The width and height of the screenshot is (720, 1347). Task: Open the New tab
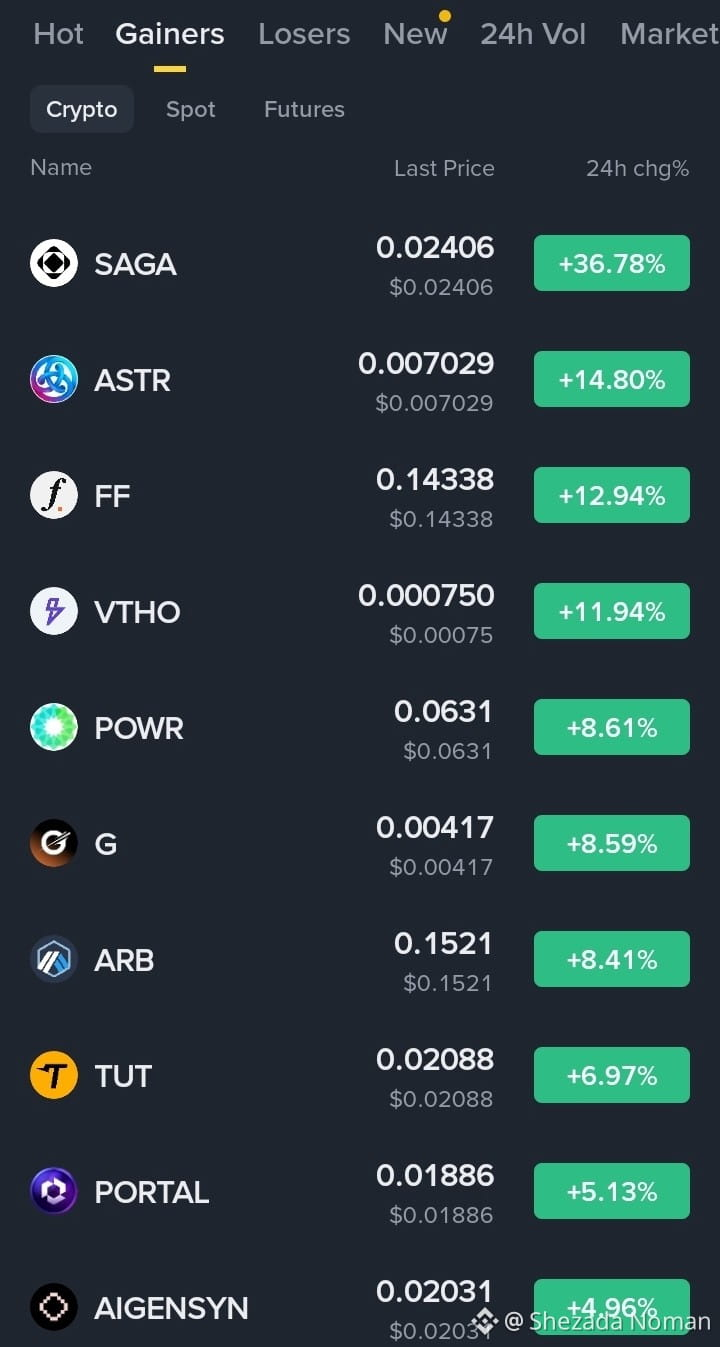pos(415,34)
